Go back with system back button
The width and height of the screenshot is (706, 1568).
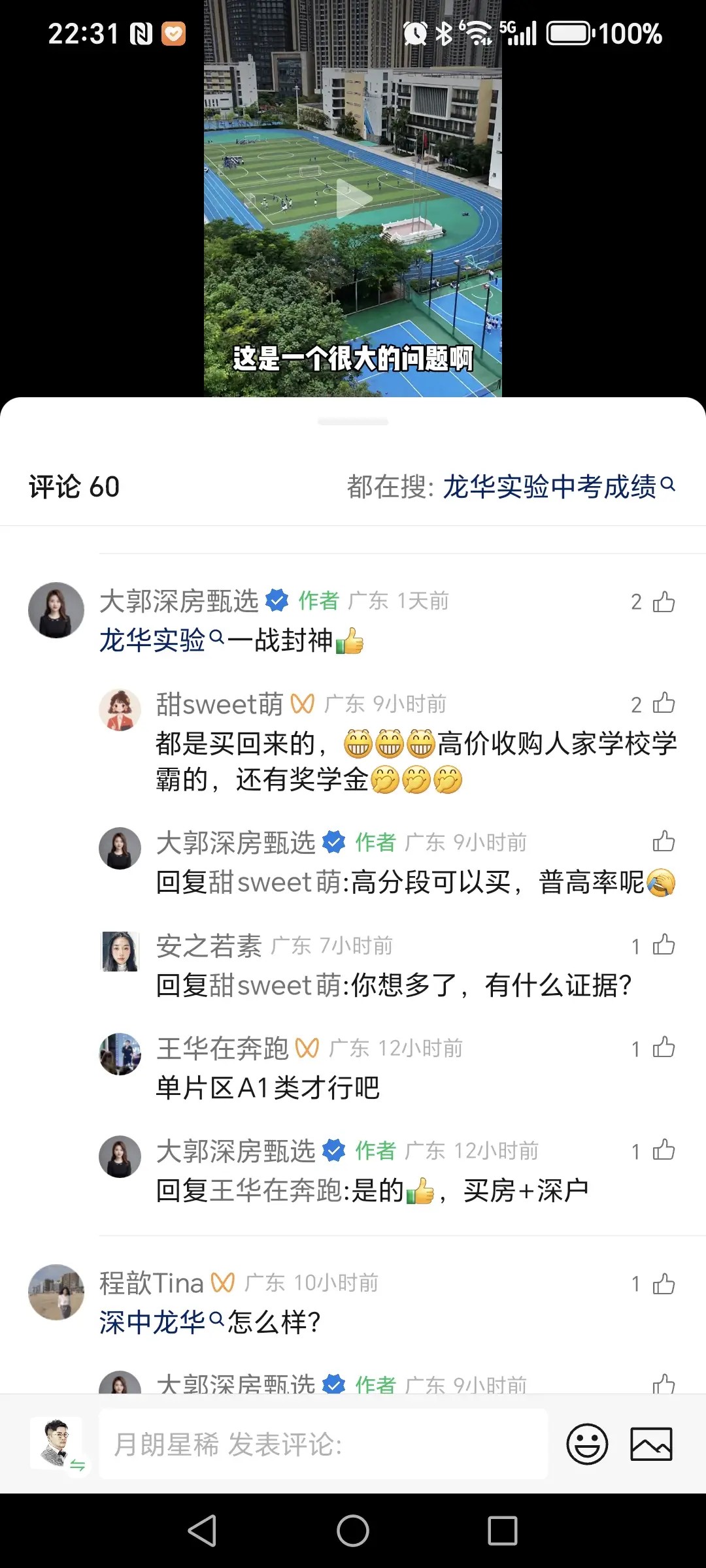pos(203,1530)
